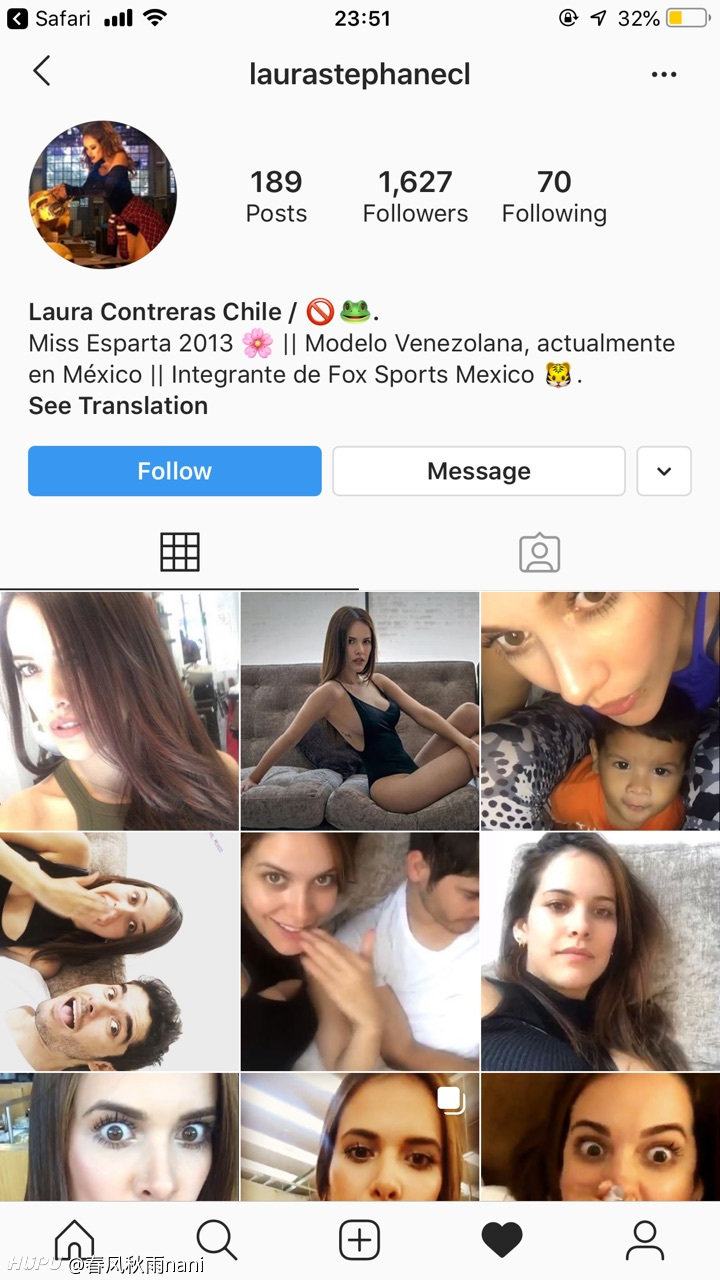Viewport: 720px width, 1280px height.
Task: Go back using the top-left arrow
Action: tap(41, 71)
